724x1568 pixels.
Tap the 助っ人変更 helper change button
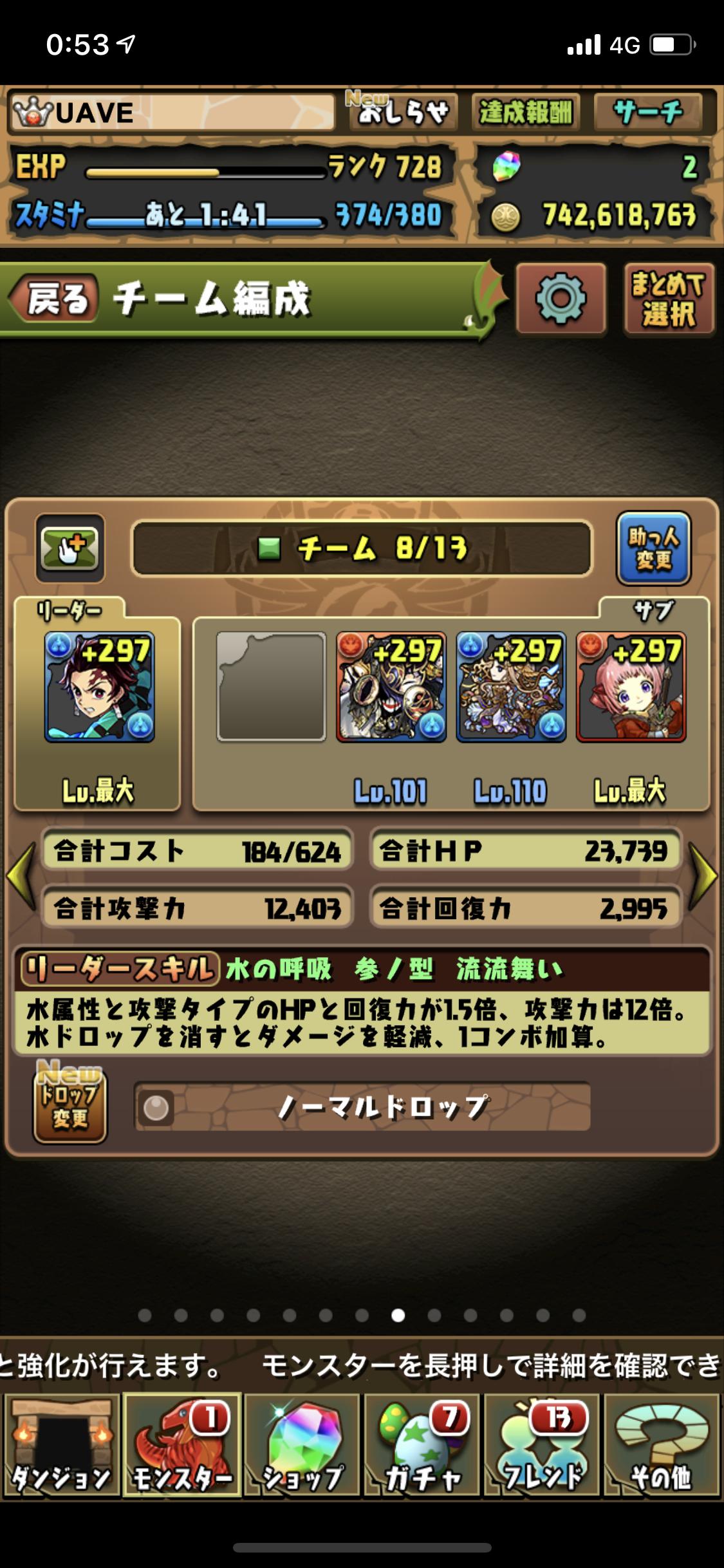click(x=654, y=548)
